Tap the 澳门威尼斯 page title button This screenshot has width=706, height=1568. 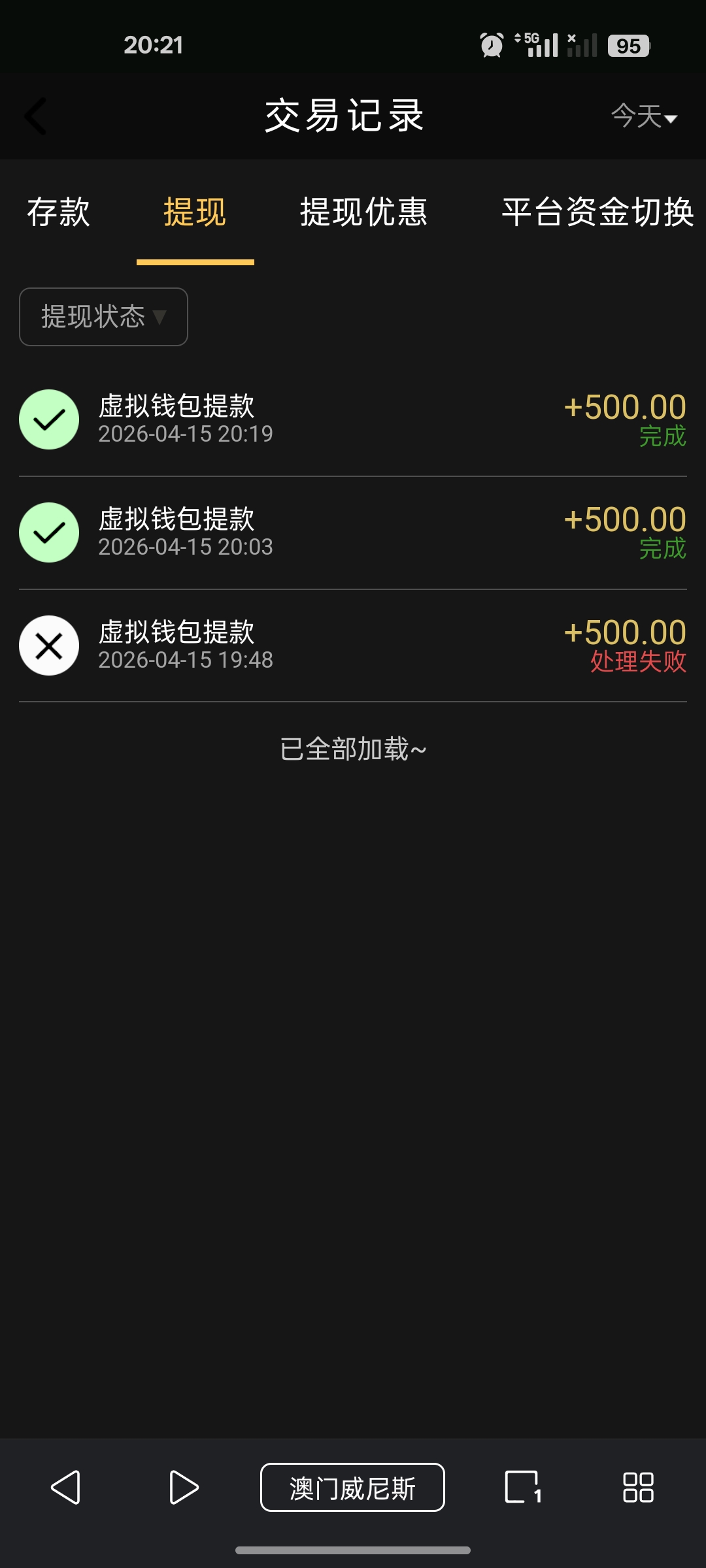click(352, 1488)
